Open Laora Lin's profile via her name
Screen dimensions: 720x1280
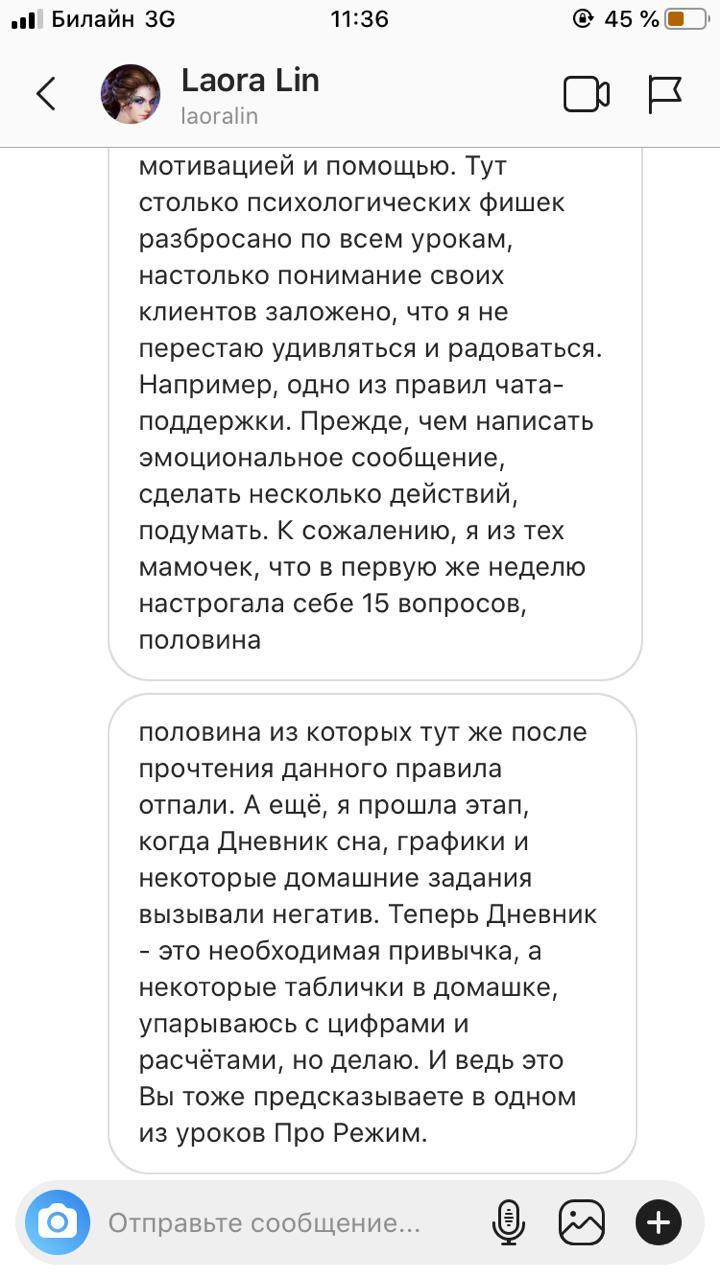point(250,81)
